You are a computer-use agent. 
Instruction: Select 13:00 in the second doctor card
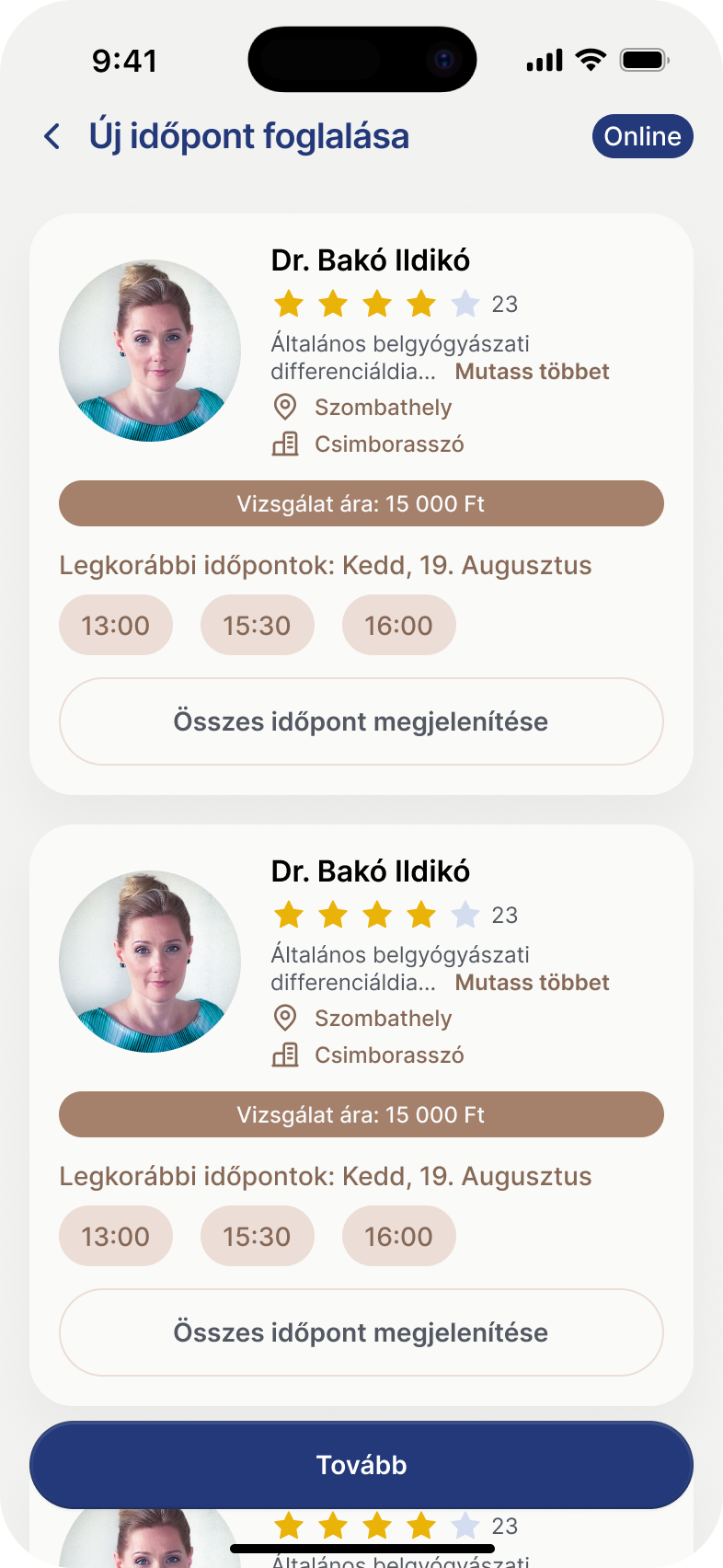[116, 1237]
